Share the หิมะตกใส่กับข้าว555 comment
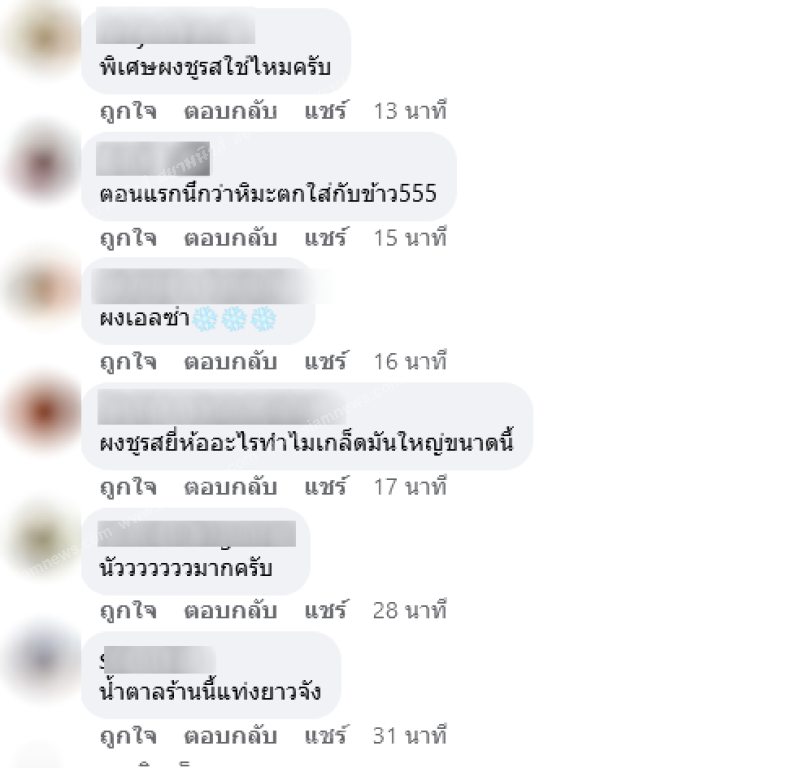 325,238
